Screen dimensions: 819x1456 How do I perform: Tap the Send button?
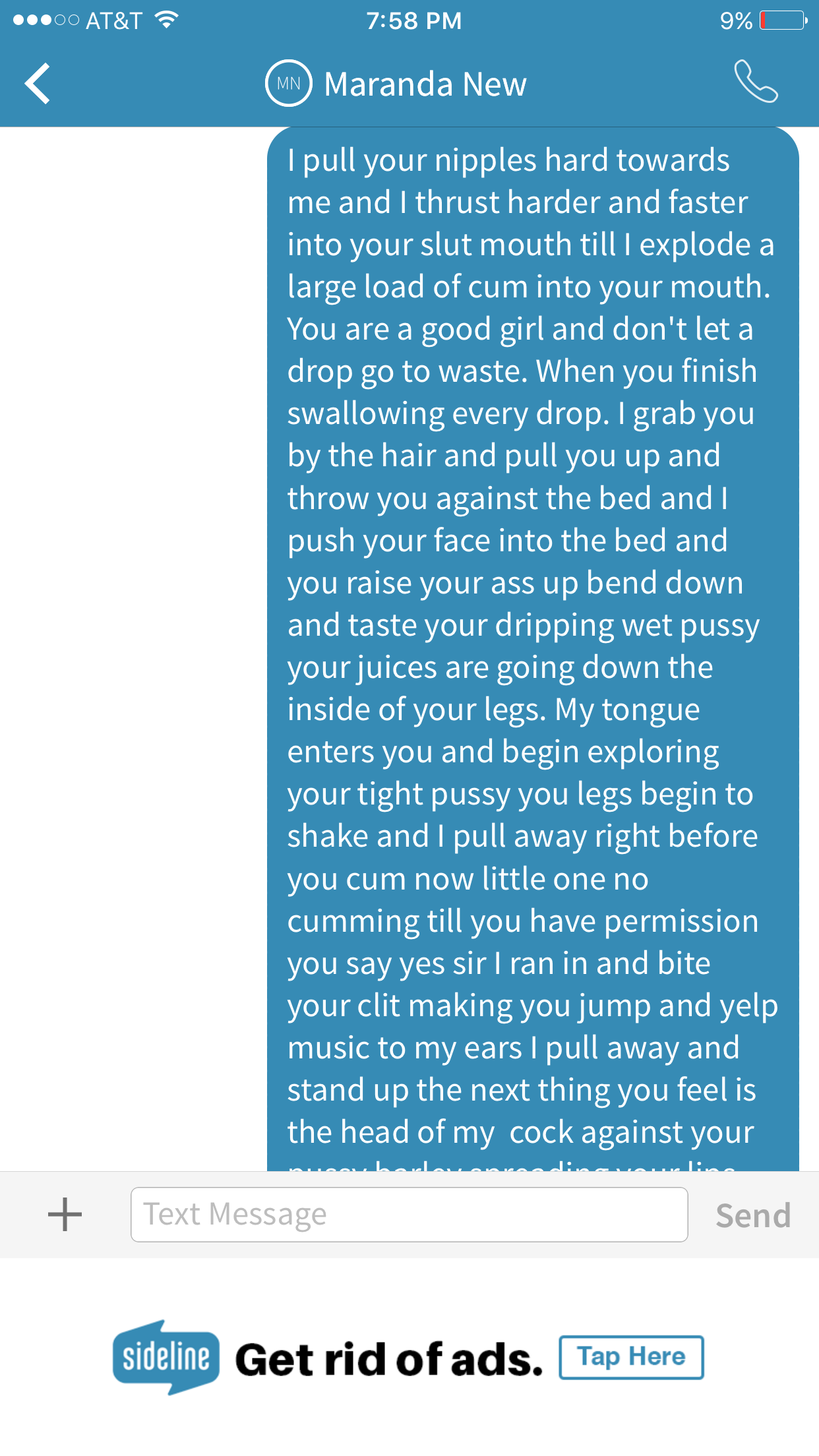pyautogui.click(x=753, y=1215)
